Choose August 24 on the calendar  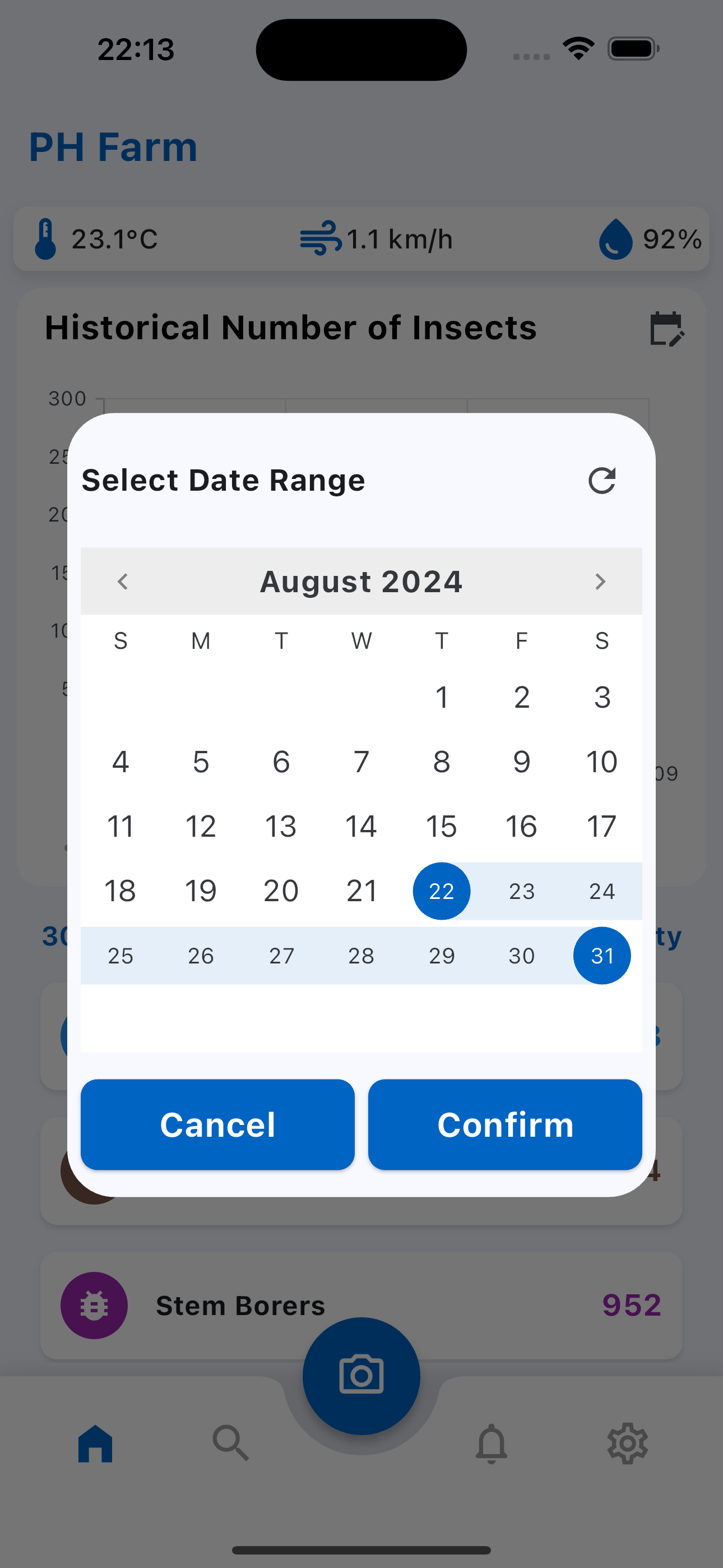click(601, 891)
